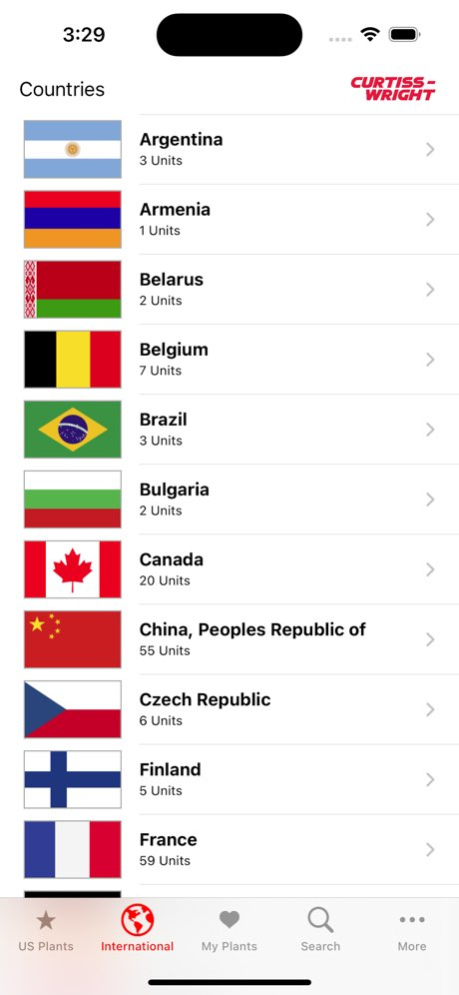This screenshot has height=995, width=459.
Task: Select Armenia from the countries list
Action: pyautogui.click(x=229, y=220)
